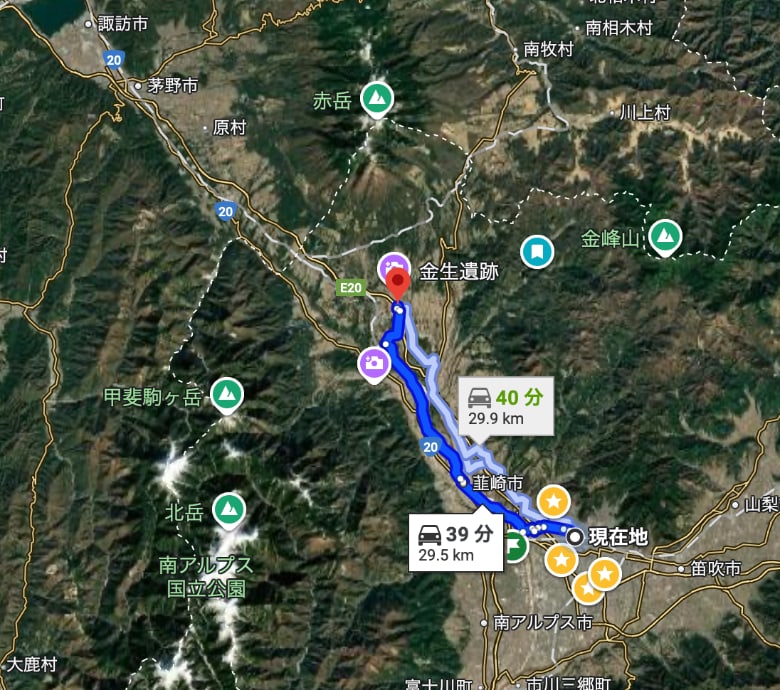Open the 北岳 peak marker
The height and width of the screenshot is (690, 780).
(230, 509)
